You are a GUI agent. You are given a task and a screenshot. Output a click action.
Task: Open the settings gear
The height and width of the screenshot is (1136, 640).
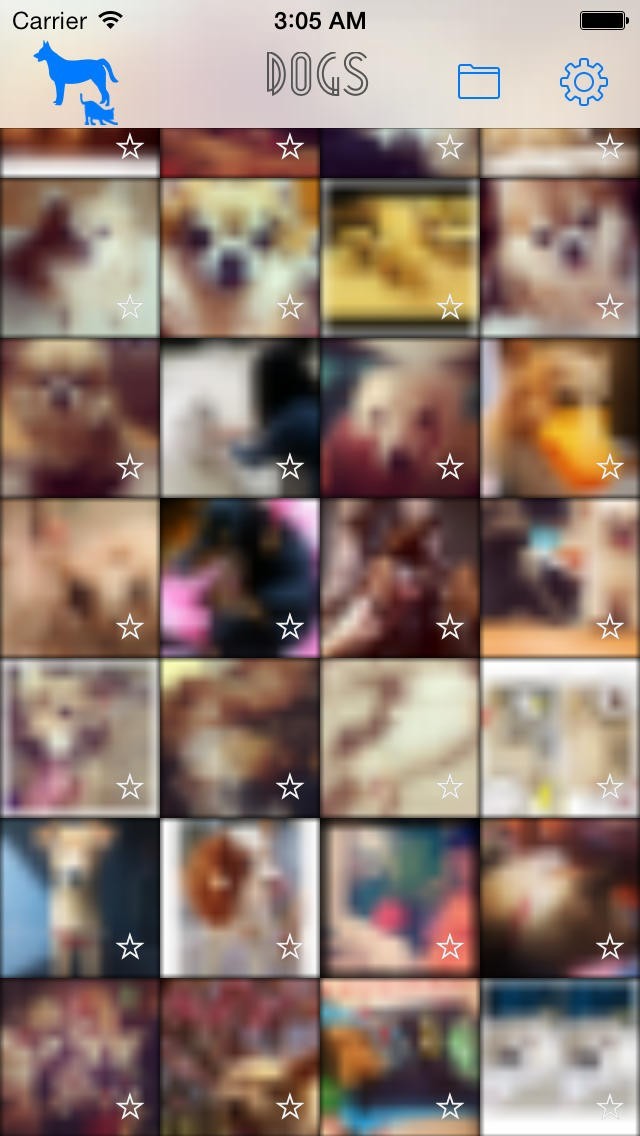[584, 81]
